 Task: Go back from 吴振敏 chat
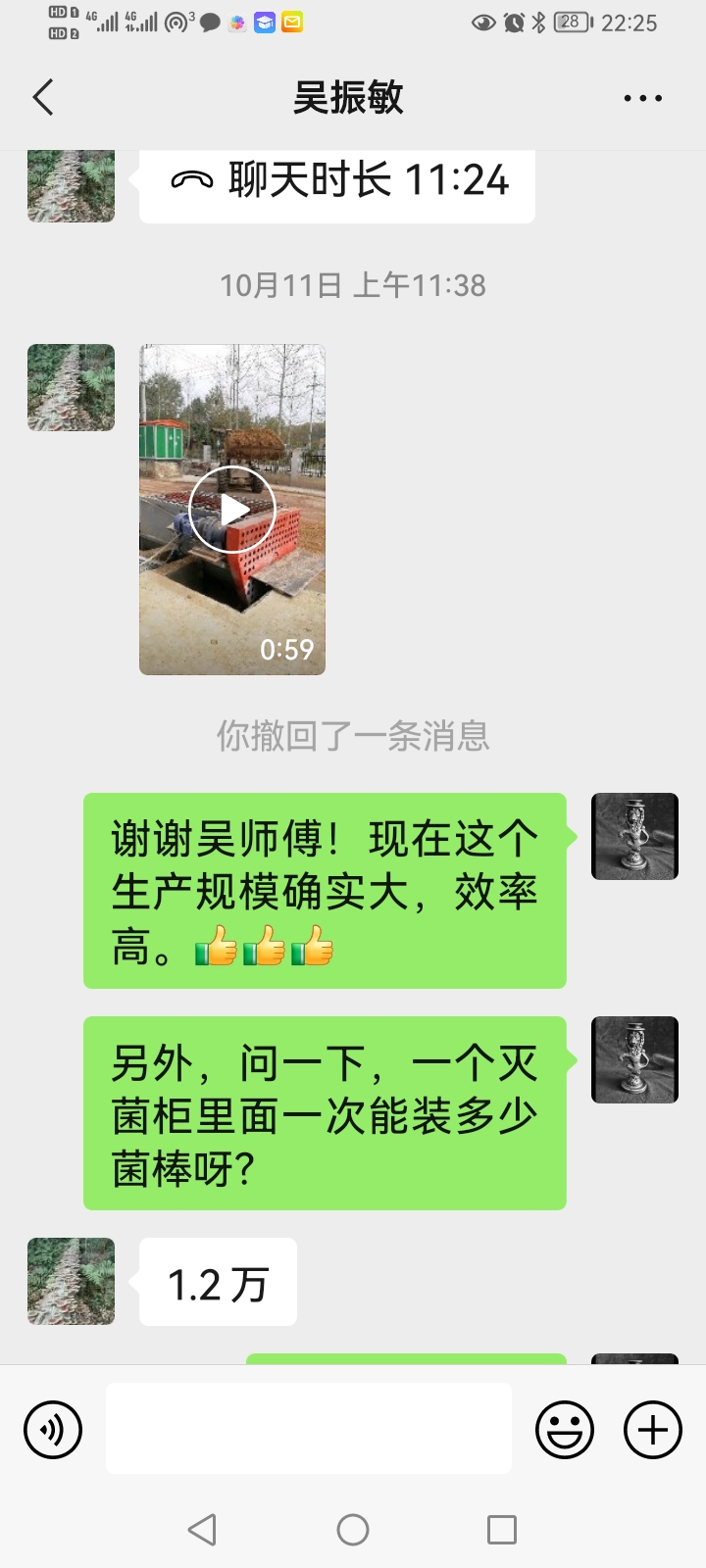click(43, 98)
